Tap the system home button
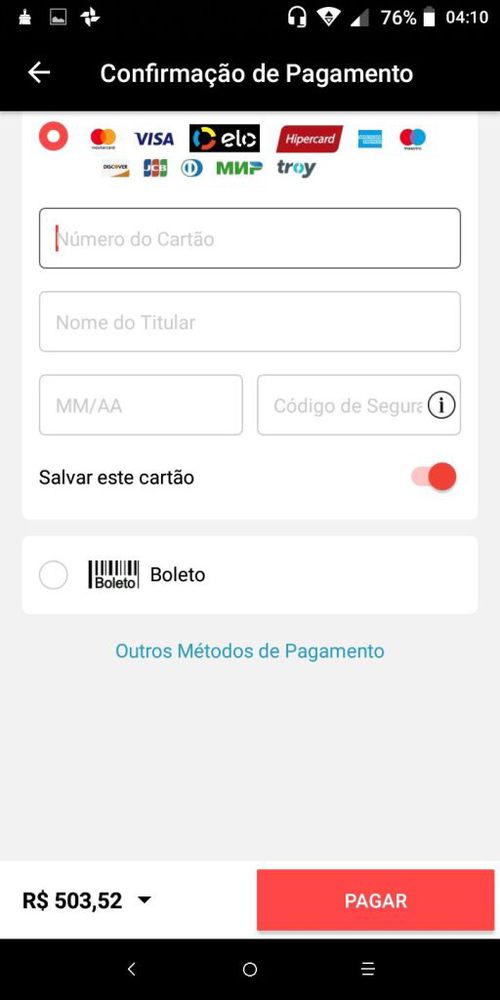The height and width of the screenshot is (1000, 500). coord(250,969)
